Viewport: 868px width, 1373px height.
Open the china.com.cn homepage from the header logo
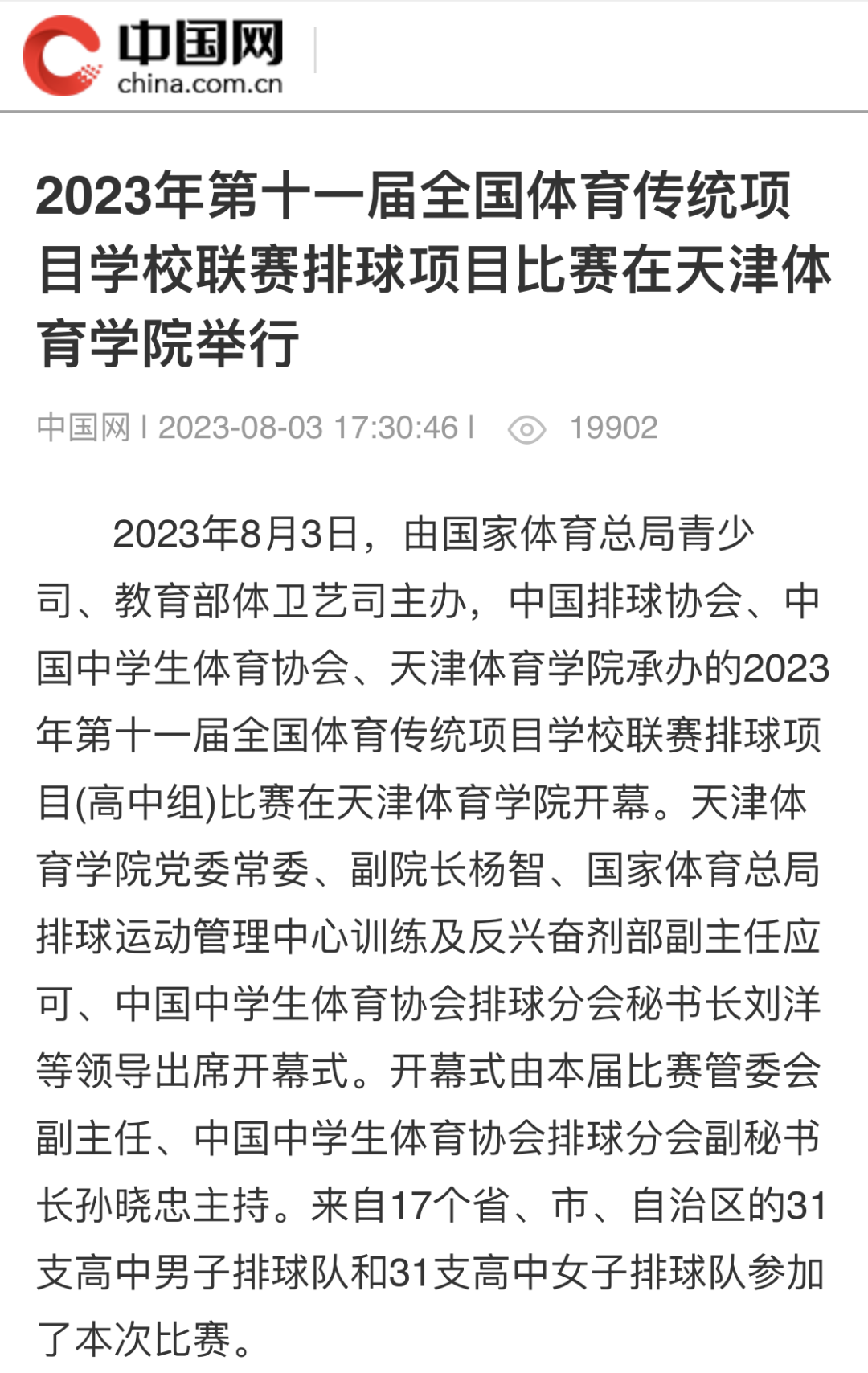click(153, 55)
